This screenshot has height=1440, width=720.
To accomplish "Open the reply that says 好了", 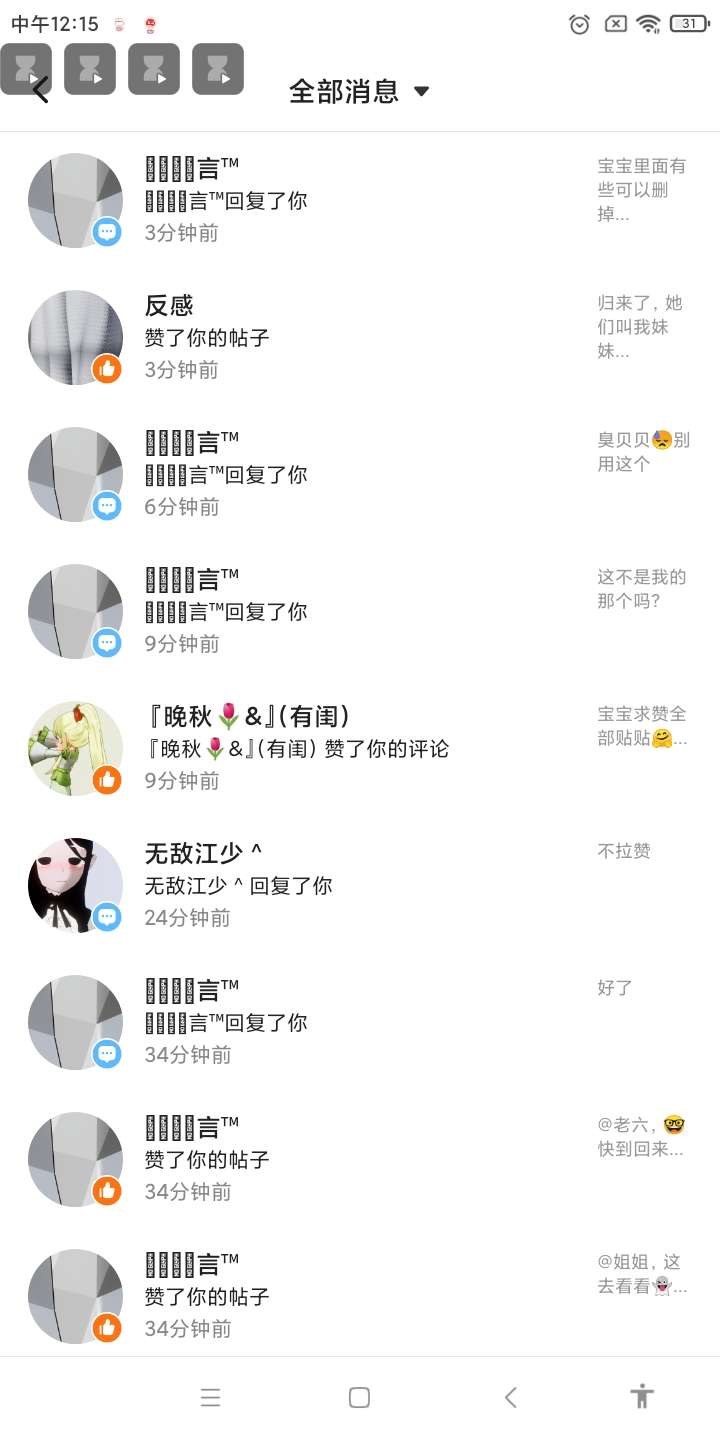I will 360,1023.
